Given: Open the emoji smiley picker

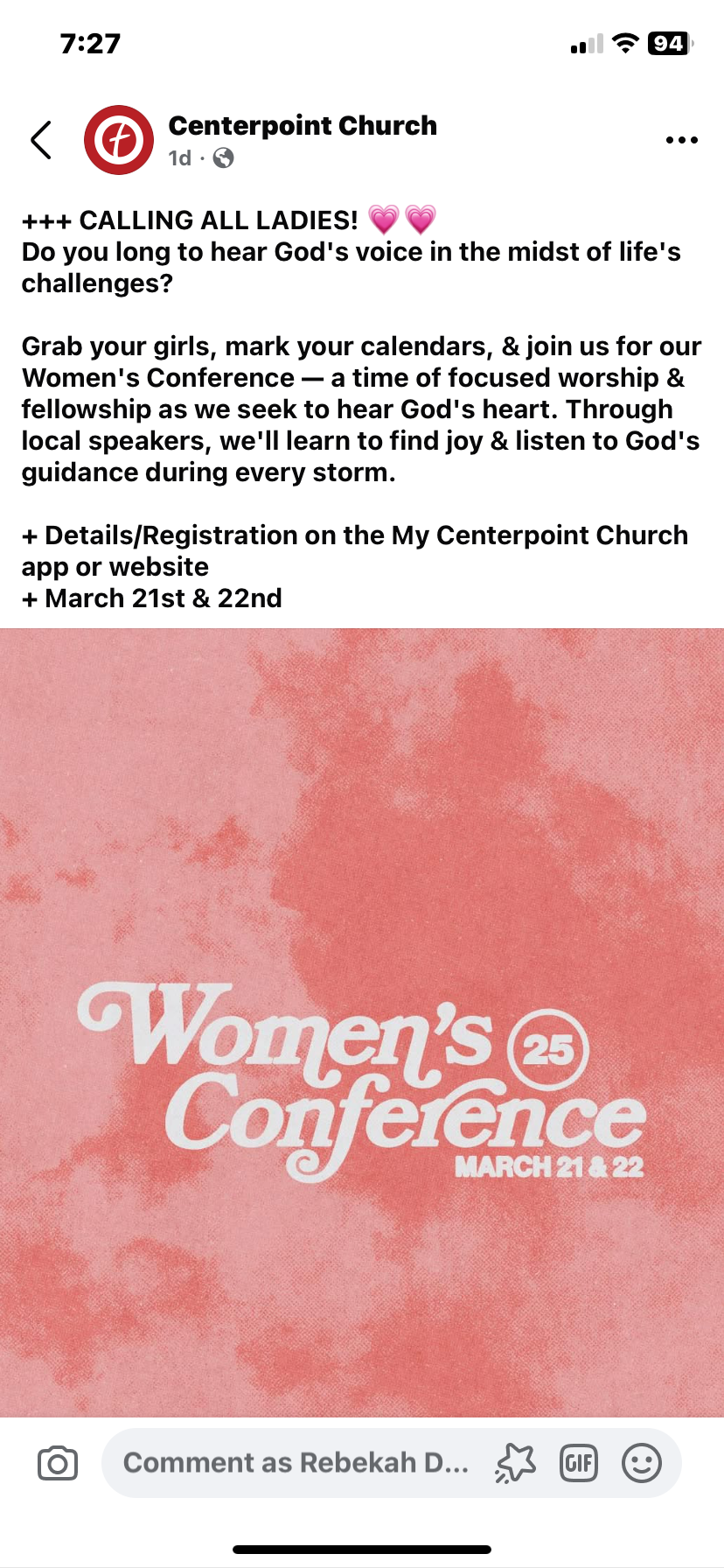Looking at the screenshot, I should [x=642, y=1463].
